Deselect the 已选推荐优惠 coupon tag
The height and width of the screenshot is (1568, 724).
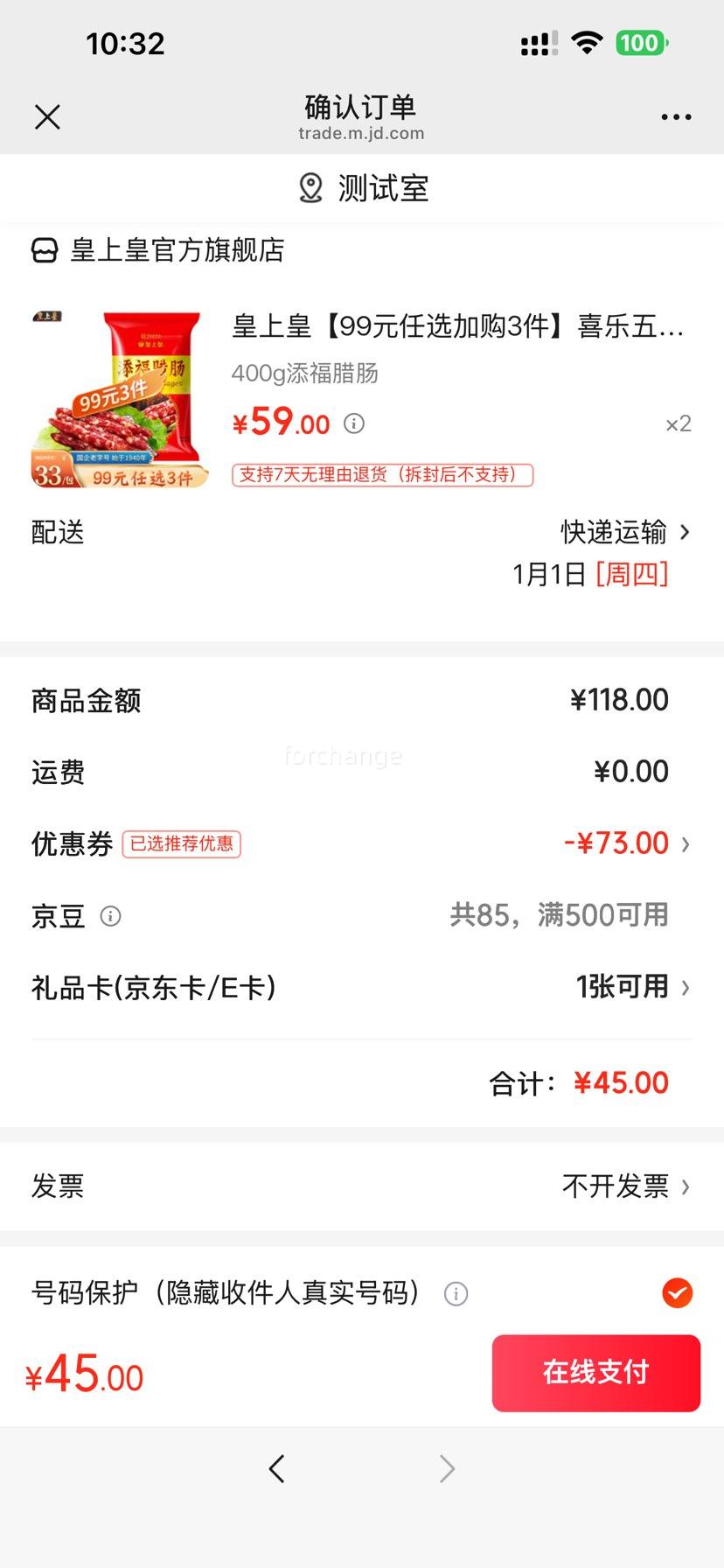tap(182, 844)
